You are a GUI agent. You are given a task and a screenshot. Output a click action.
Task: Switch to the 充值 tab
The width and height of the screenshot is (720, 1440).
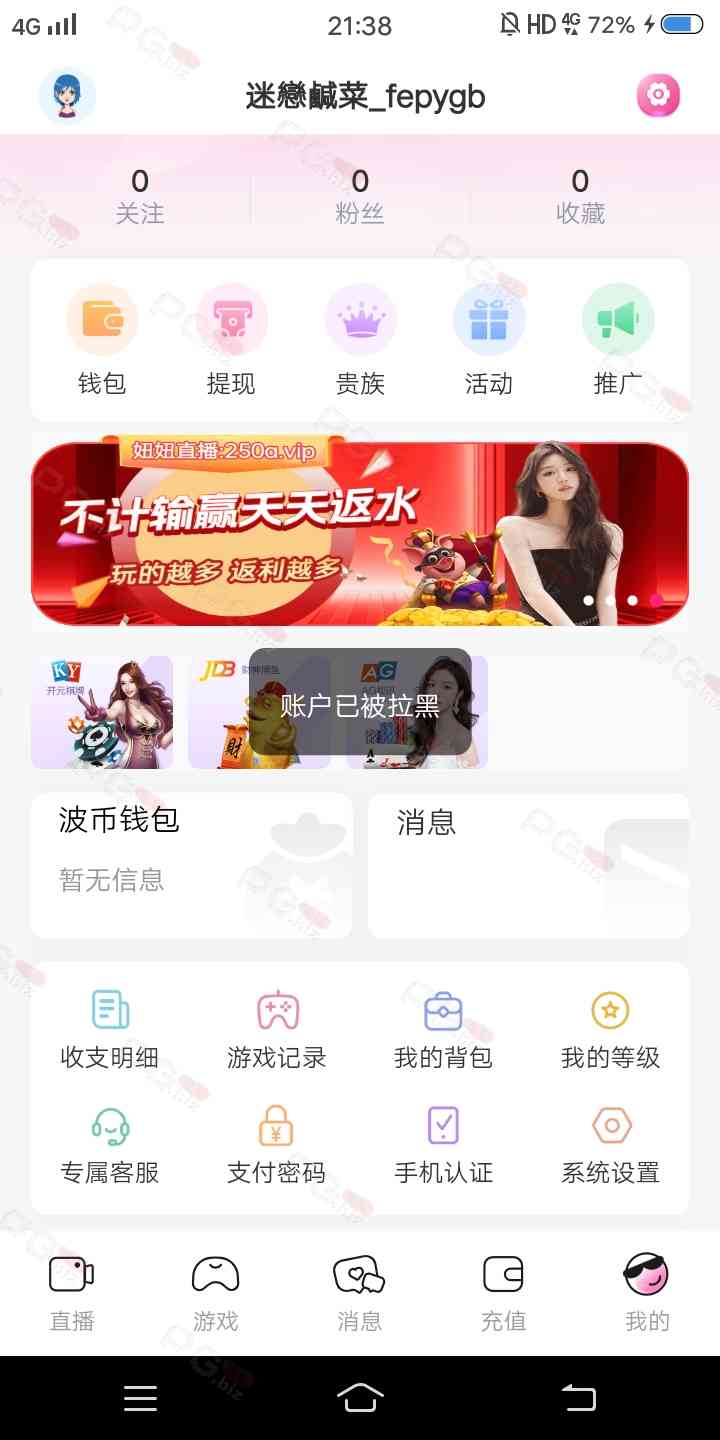point(503,1293)
